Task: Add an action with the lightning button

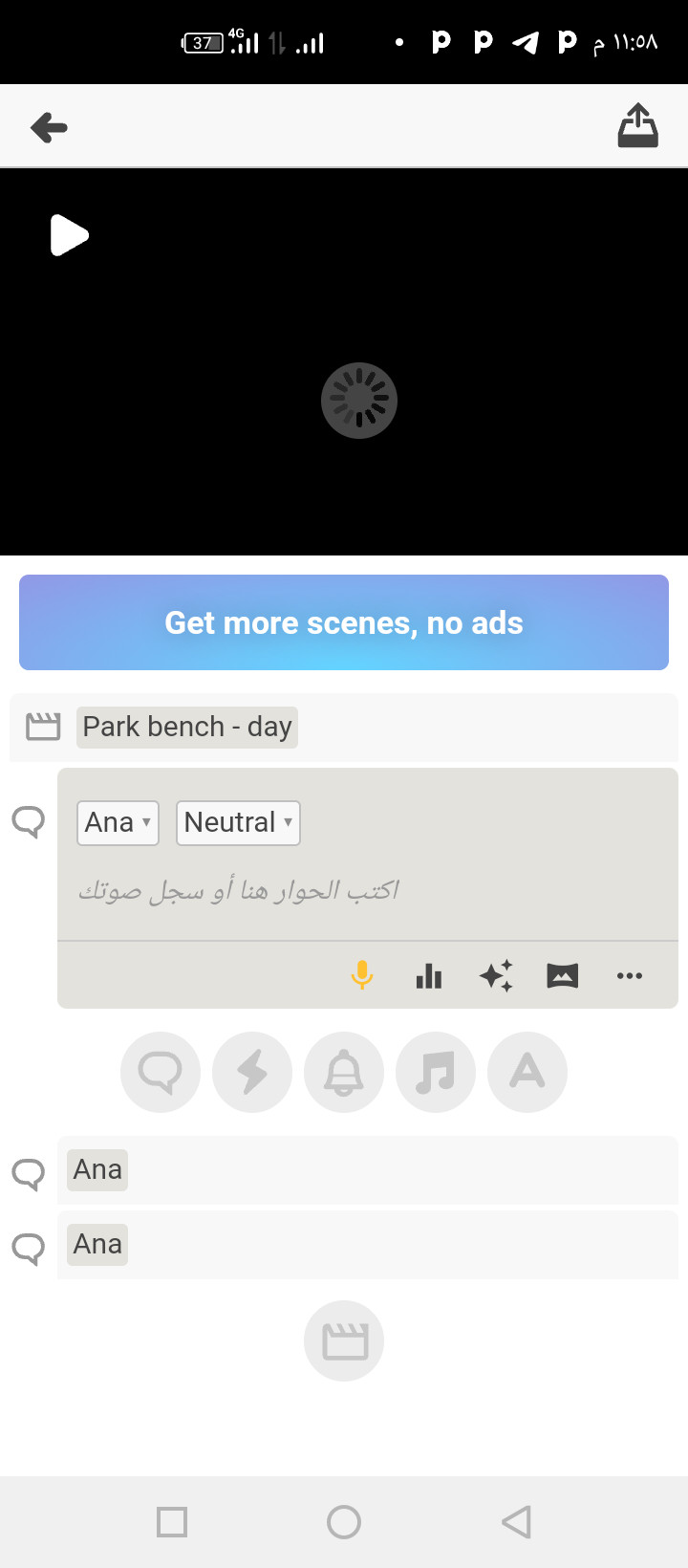Action: pyautogui.click(x=252, y=1072)
